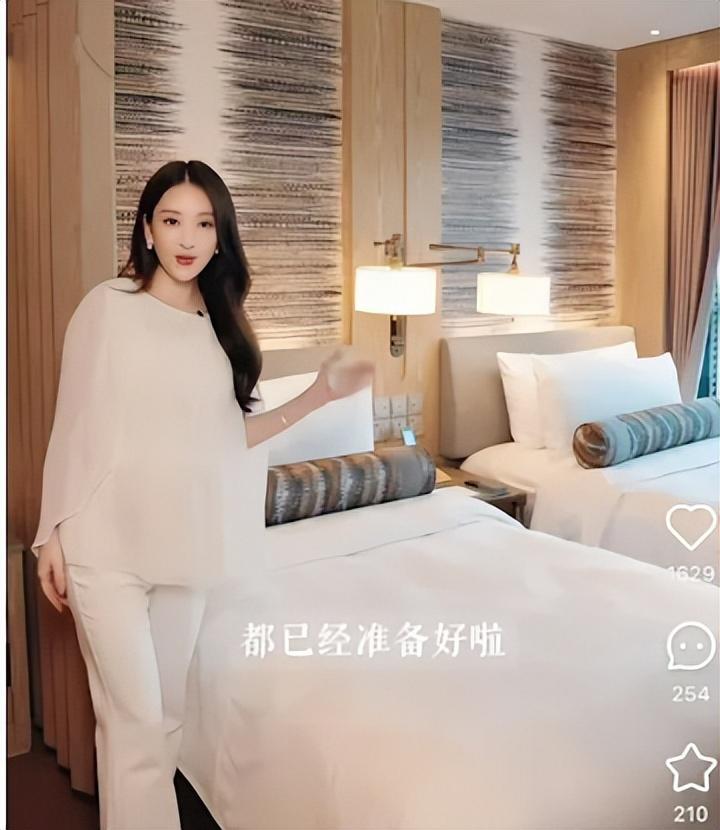Open the comments on this video
720x830 pixels.
[691, 647]
